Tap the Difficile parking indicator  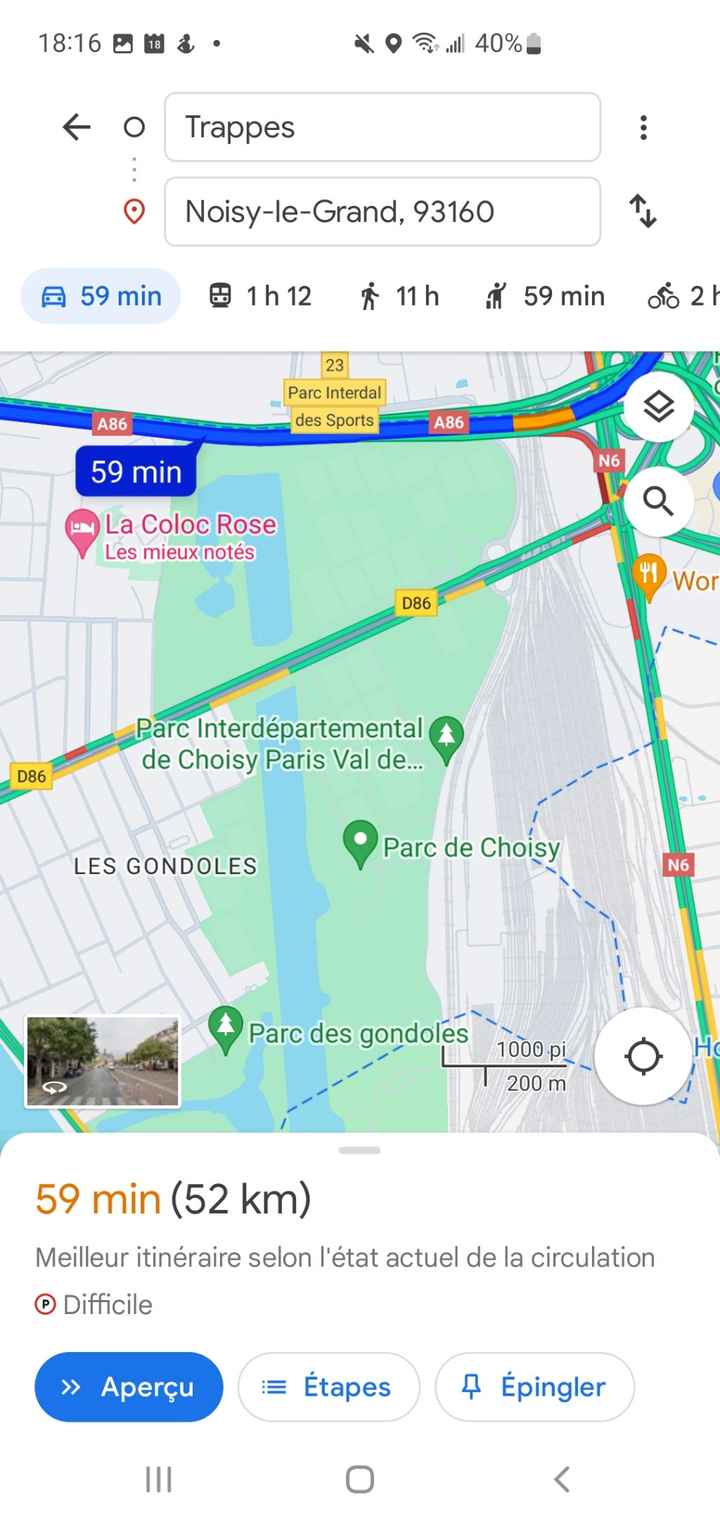click(93, 1304)
